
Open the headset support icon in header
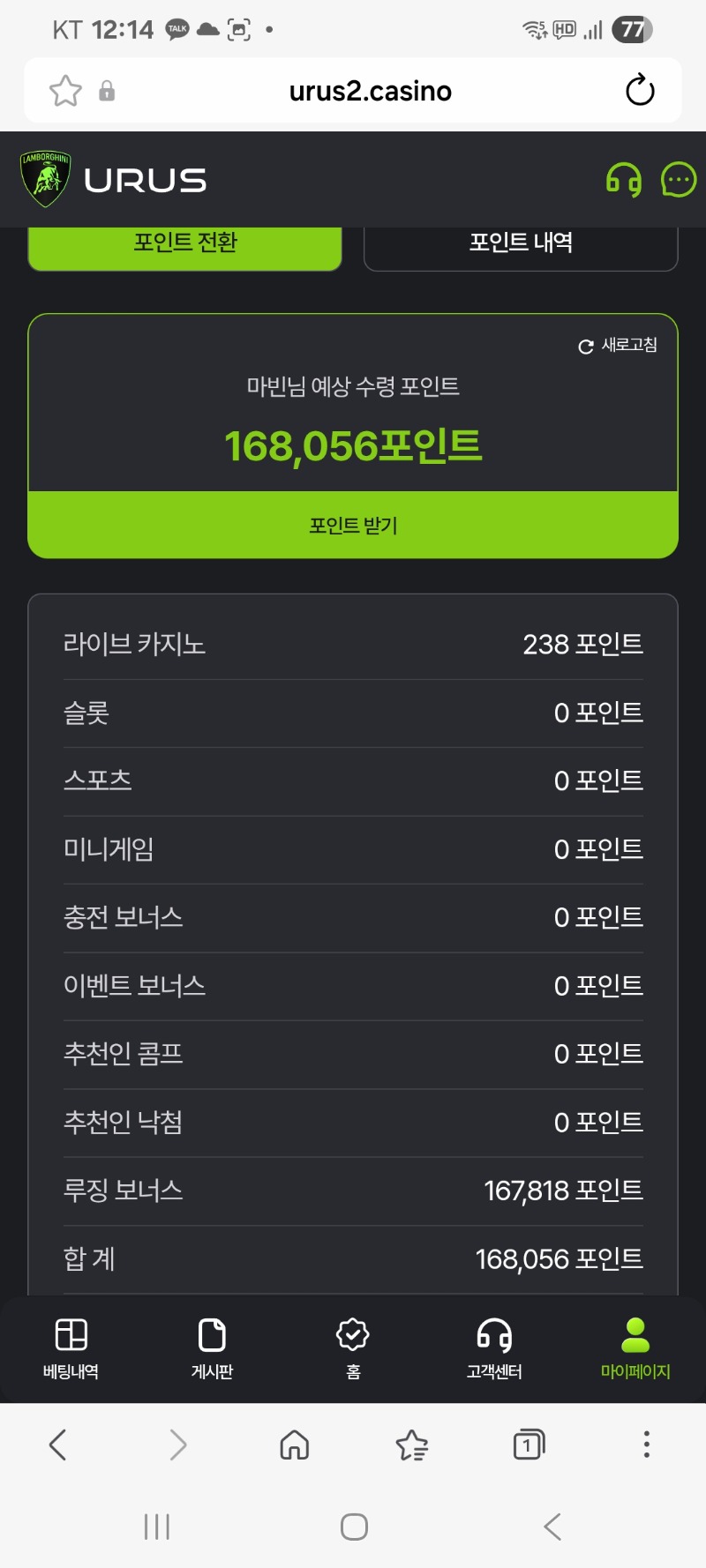(x=623, y=180)
